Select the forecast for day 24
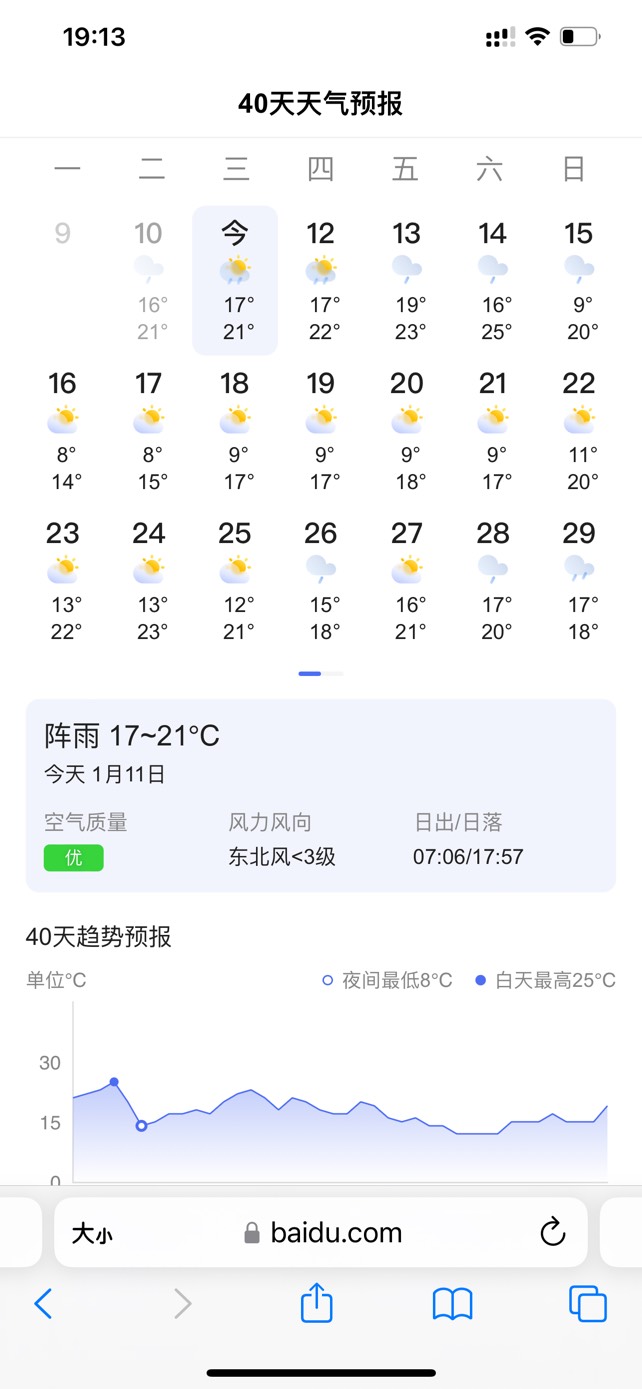642x1389 pixels. 149,581
